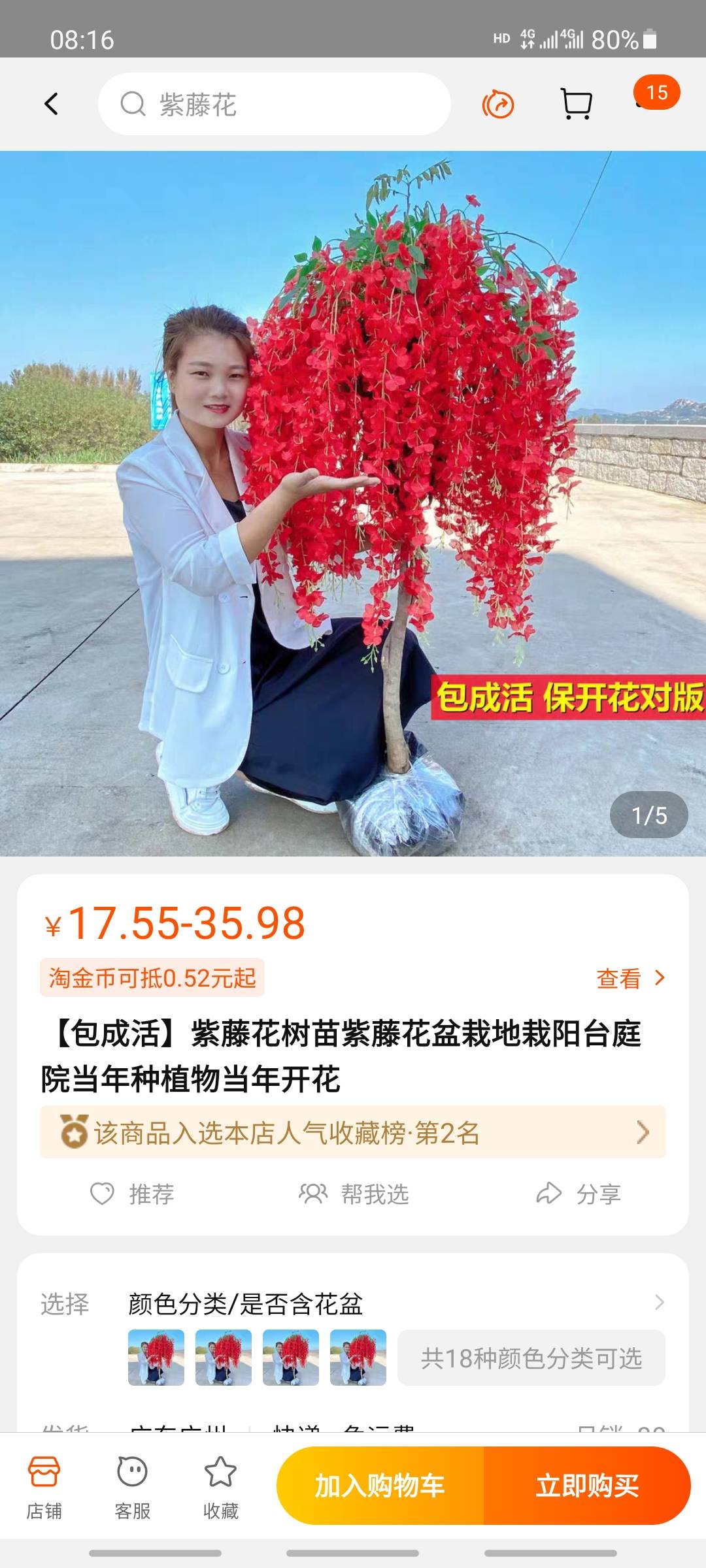The image size is (706, 1568).
Task: Contact 客服 customer service
Action: pyautogui.click(x=132, y=1485)
